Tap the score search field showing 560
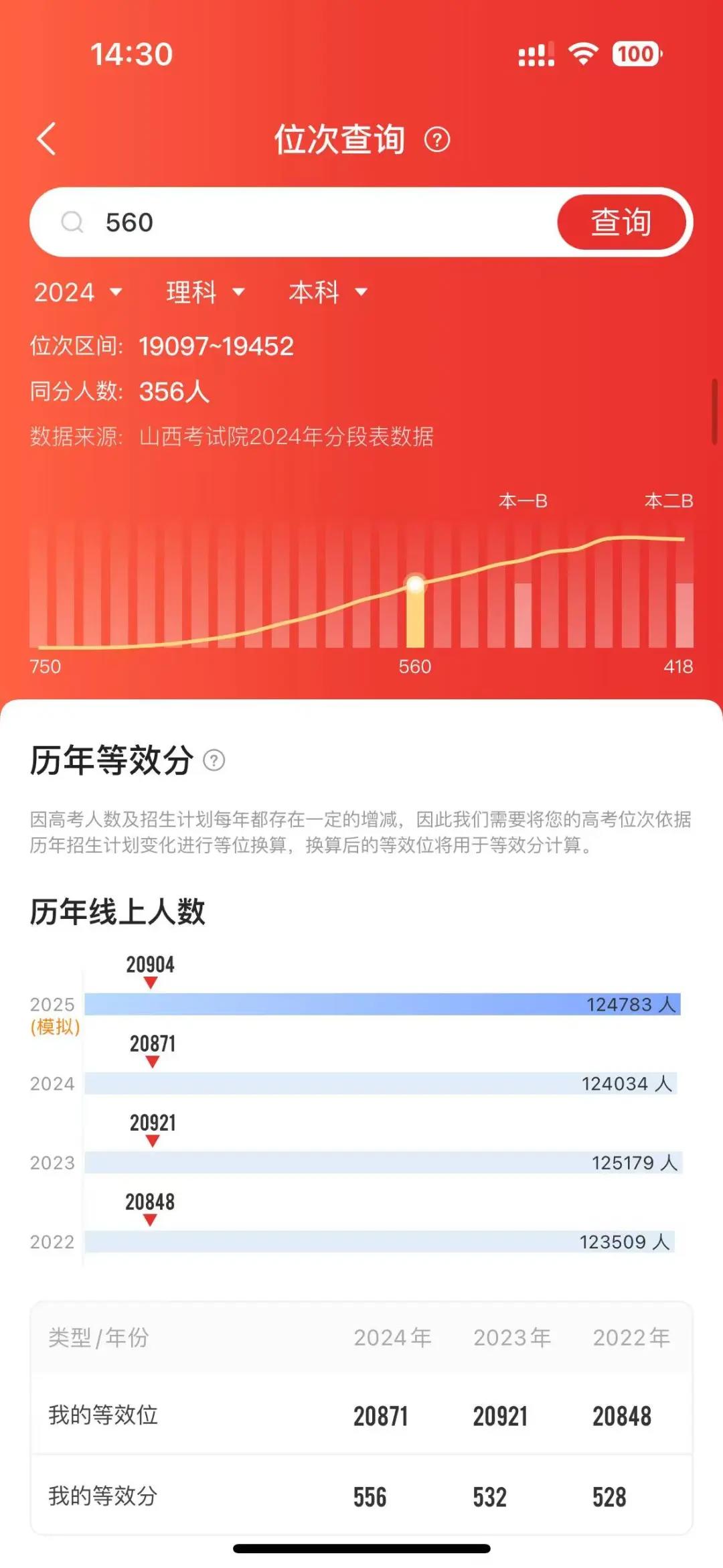The width and height of the screenshot is (723, 1568). (x=301, y=222)
